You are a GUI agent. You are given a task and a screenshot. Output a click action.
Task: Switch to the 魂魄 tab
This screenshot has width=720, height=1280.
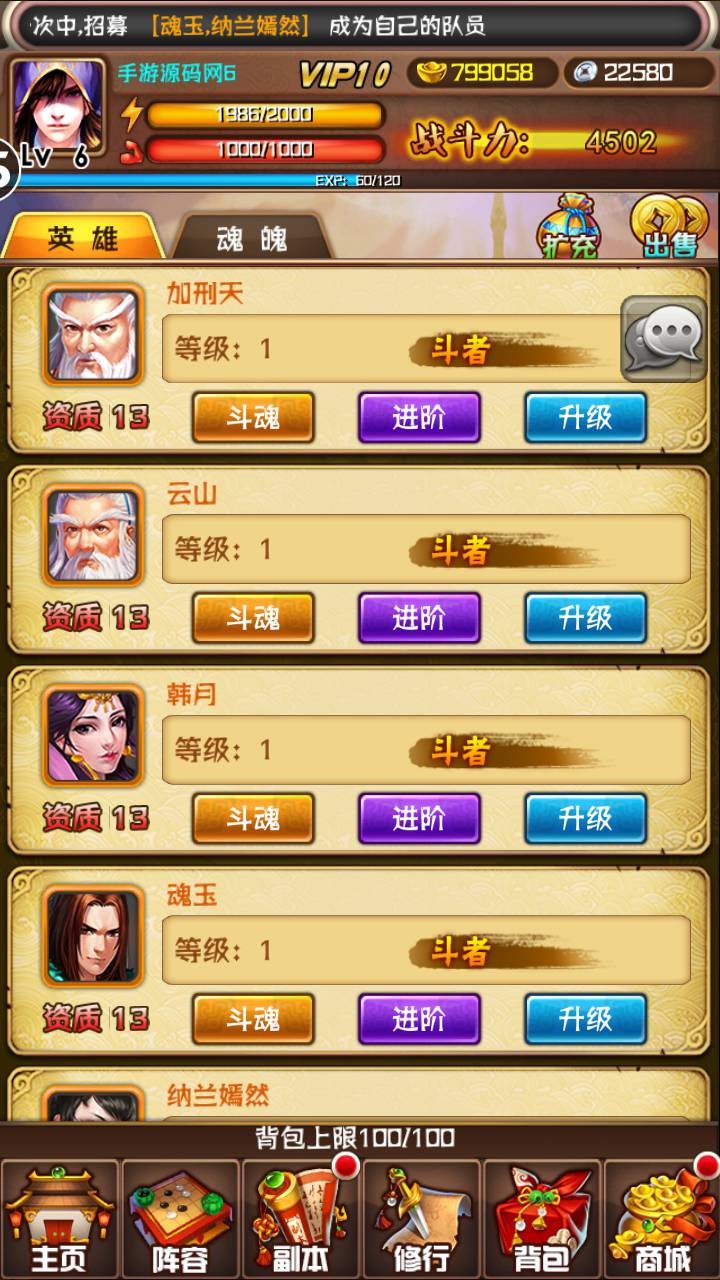(251, 237)
